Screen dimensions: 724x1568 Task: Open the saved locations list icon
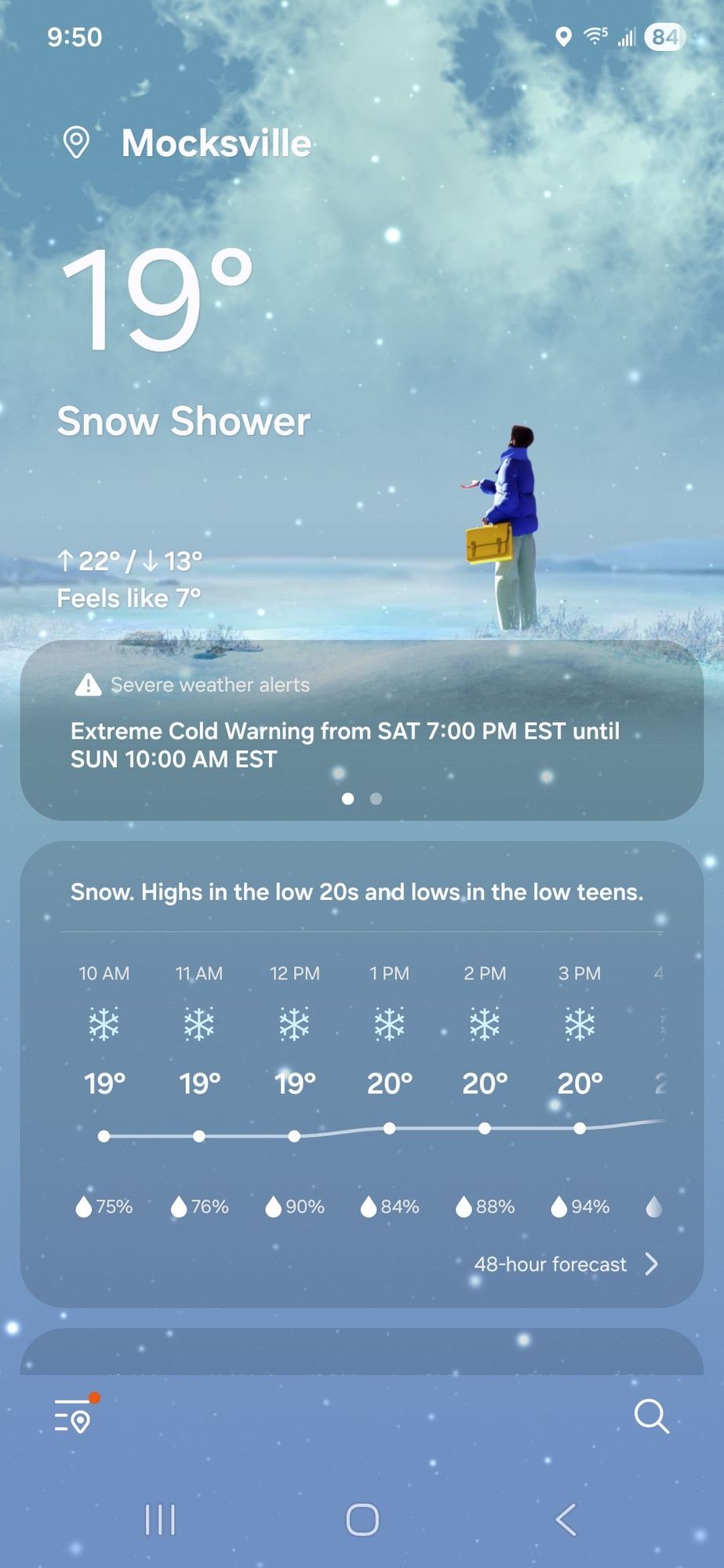[x=74, y=1416]
